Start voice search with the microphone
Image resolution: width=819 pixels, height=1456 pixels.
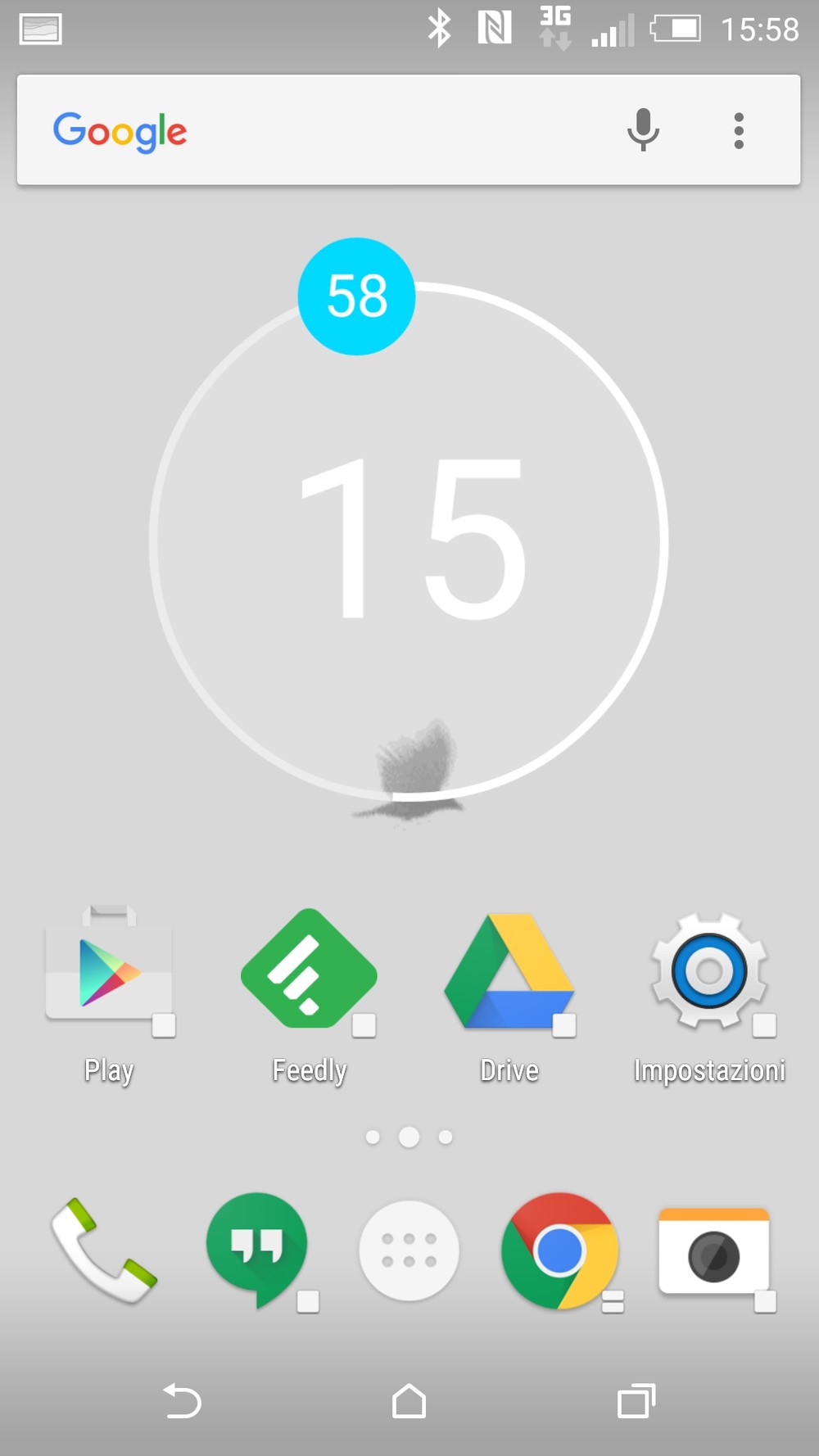[643, 130]
